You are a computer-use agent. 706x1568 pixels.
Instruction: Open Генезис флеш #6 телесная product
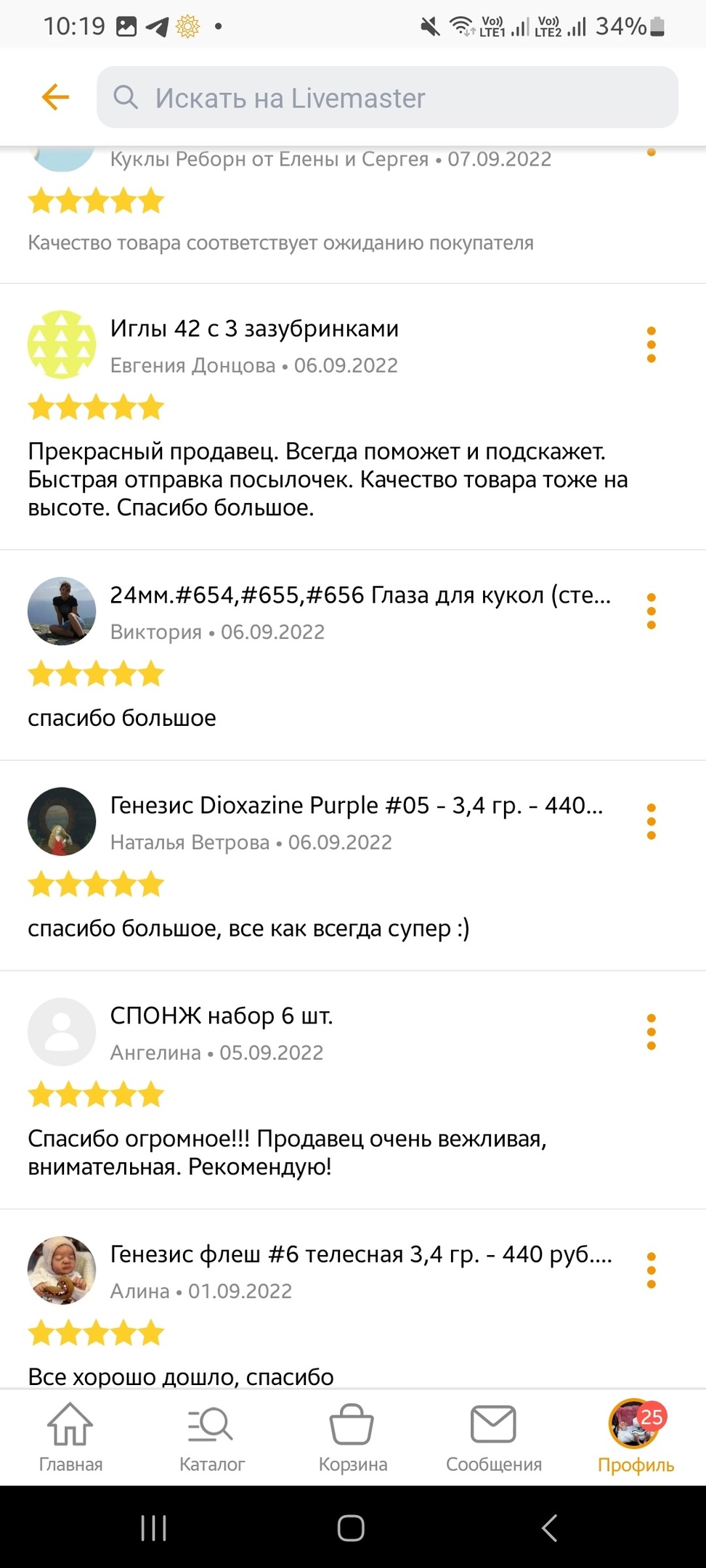coord(360,1254)
